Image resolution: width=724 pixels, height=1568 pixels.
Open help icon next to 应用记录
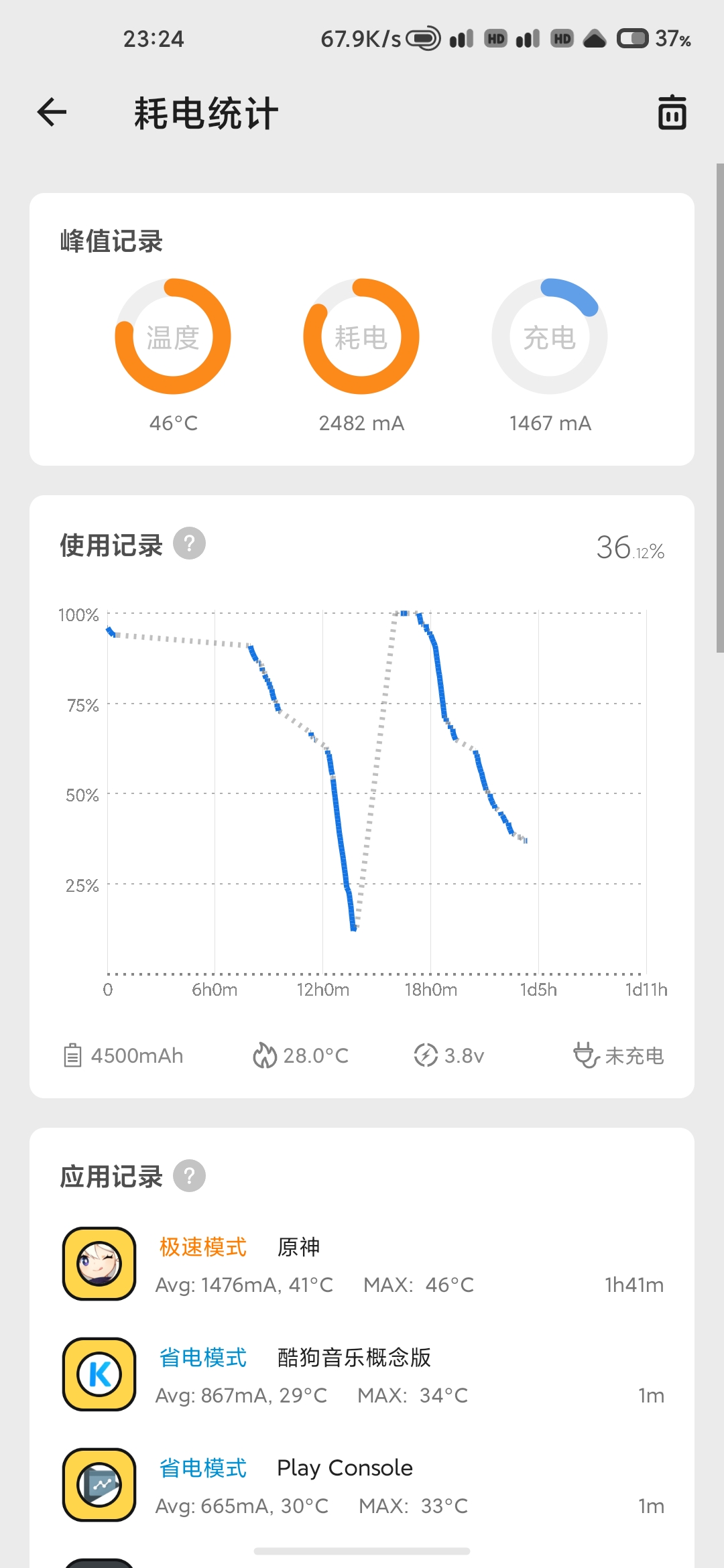(189, 1176)
